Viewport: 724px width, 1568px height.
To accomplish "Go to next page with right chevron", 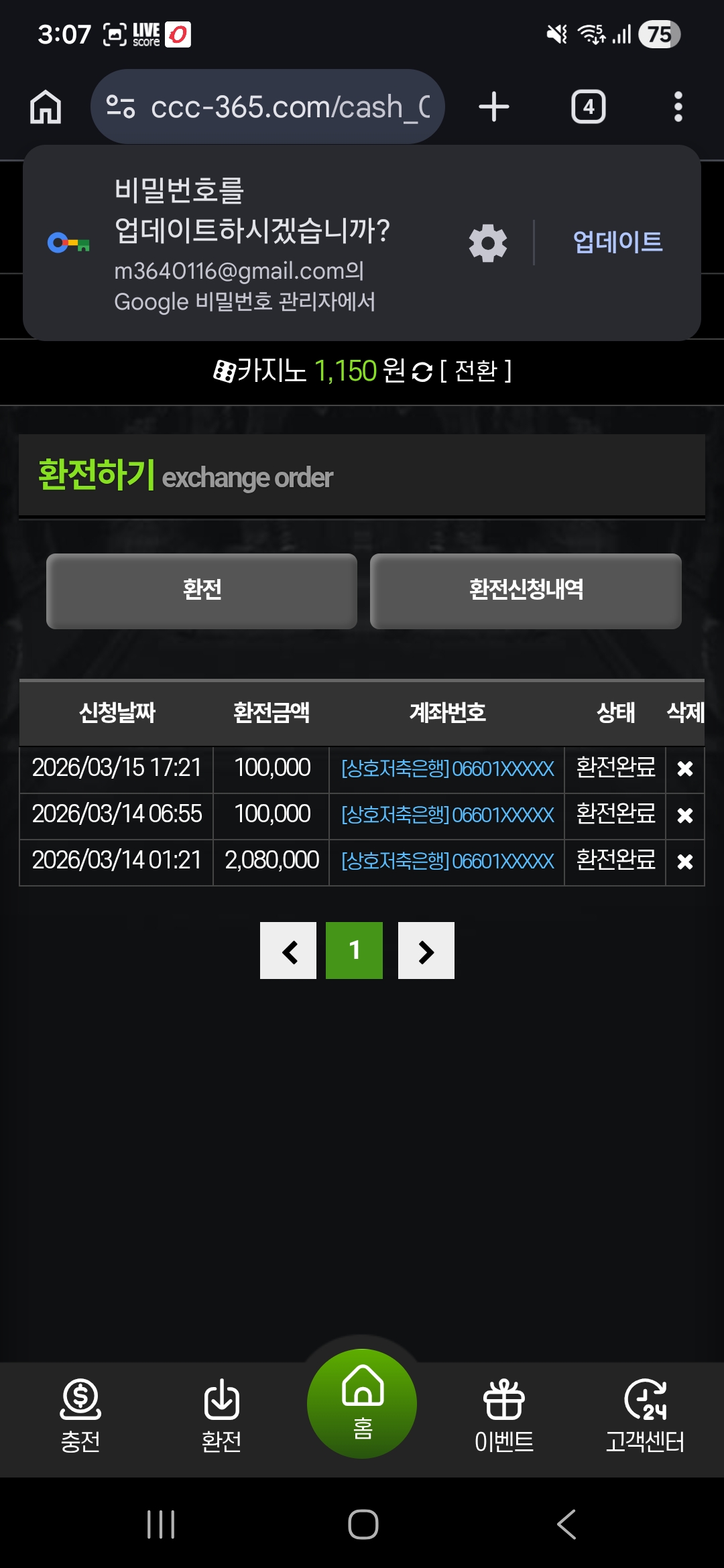I will (x=426, y=950).
